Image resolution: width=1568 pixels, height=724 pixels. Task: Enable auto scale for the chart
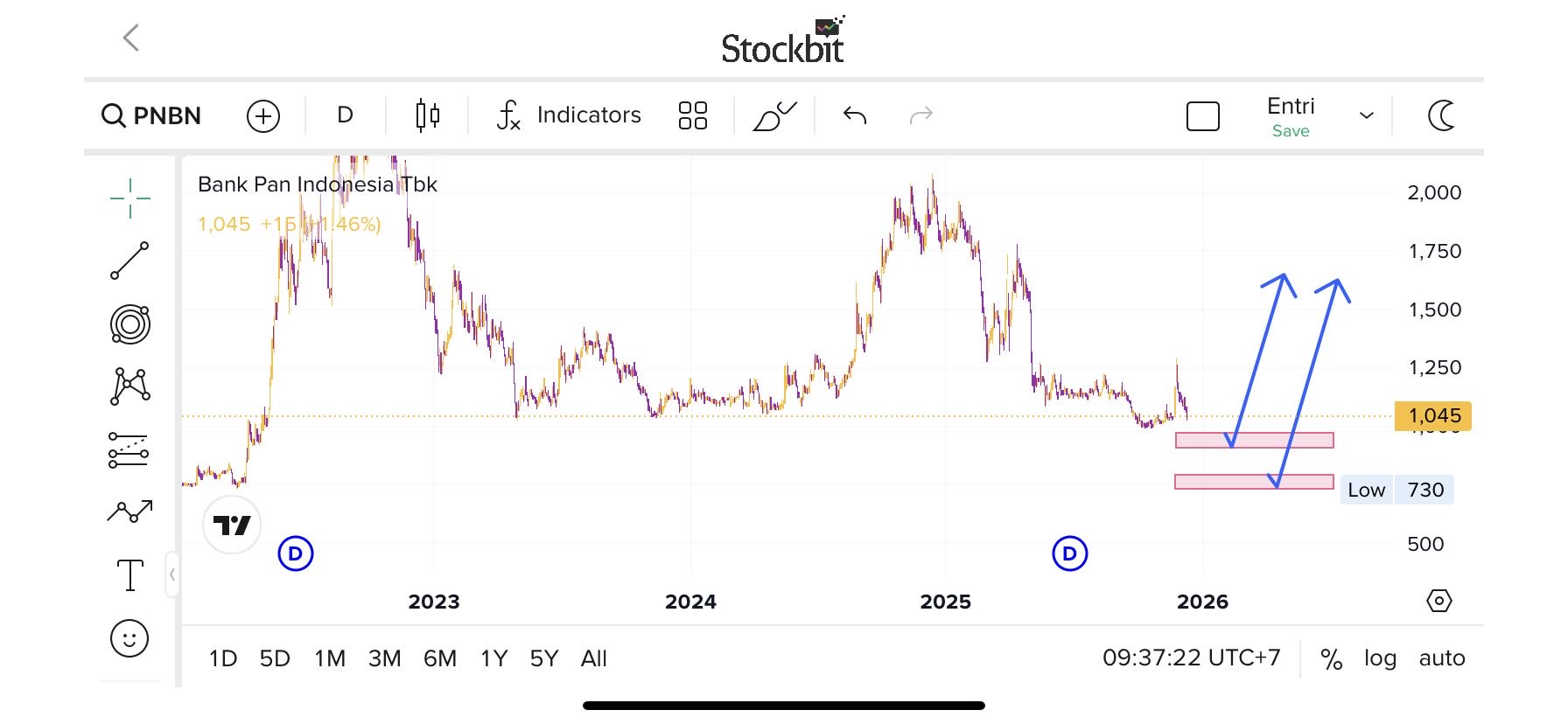pyautogui.click(x=1441, y=658)
